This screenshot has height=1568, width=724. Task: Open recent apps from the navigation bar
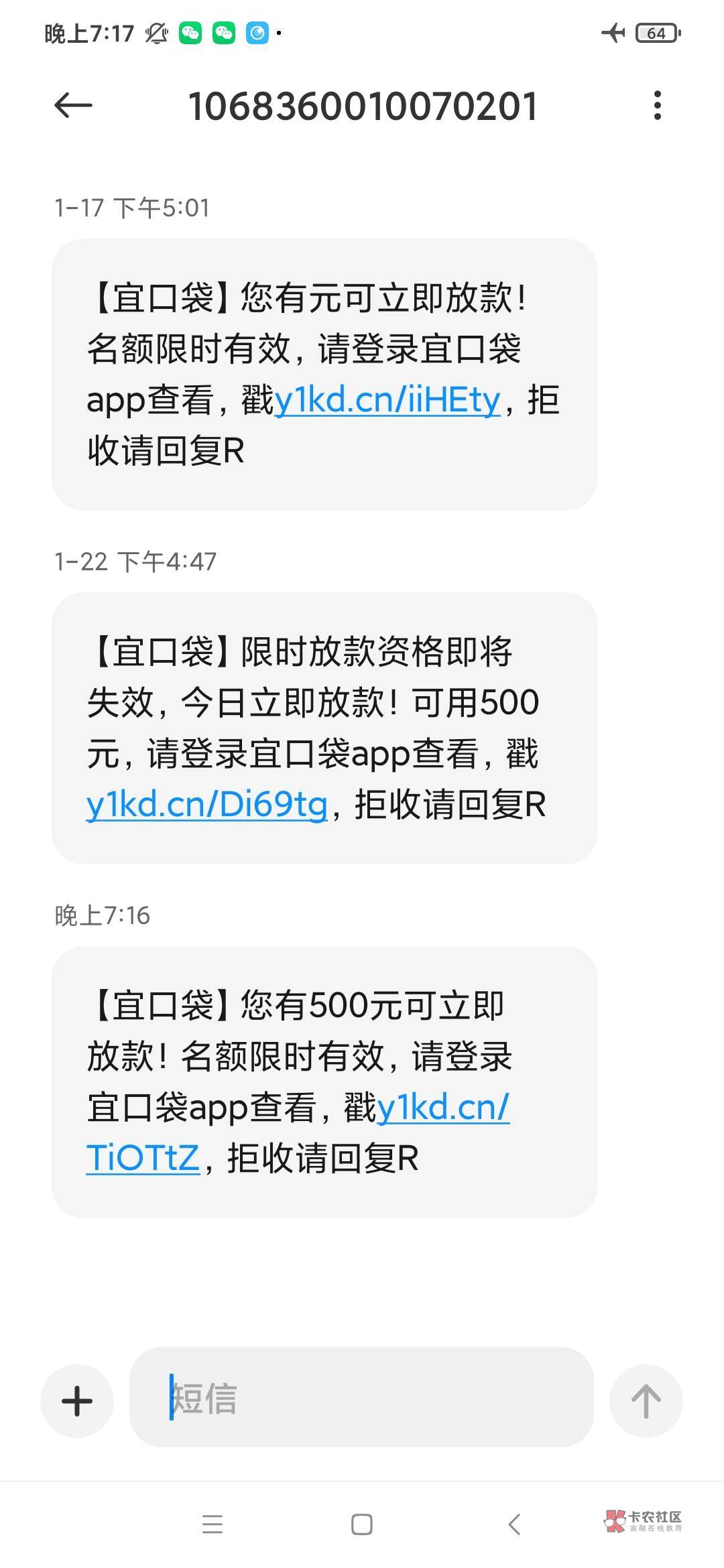point(213,1524)
